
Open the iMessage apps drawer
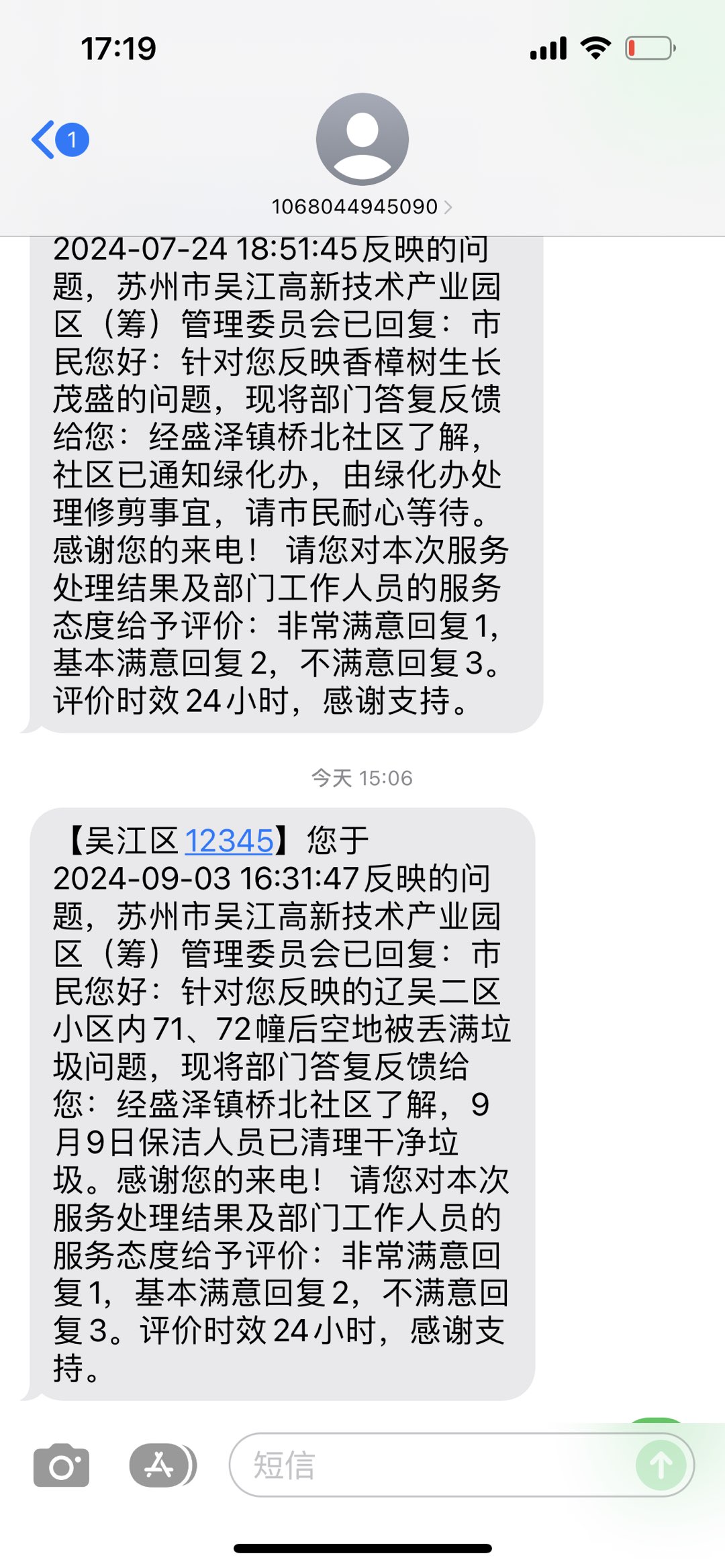[160, 1465]
